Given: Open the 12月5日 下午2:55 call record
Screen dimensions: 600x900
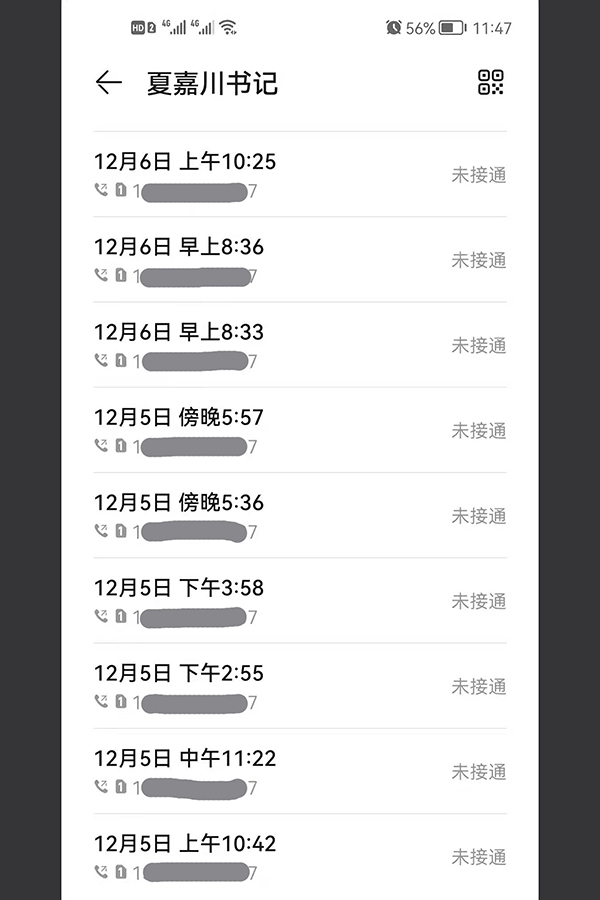Looking at the screenshot, I should (299, 686).
